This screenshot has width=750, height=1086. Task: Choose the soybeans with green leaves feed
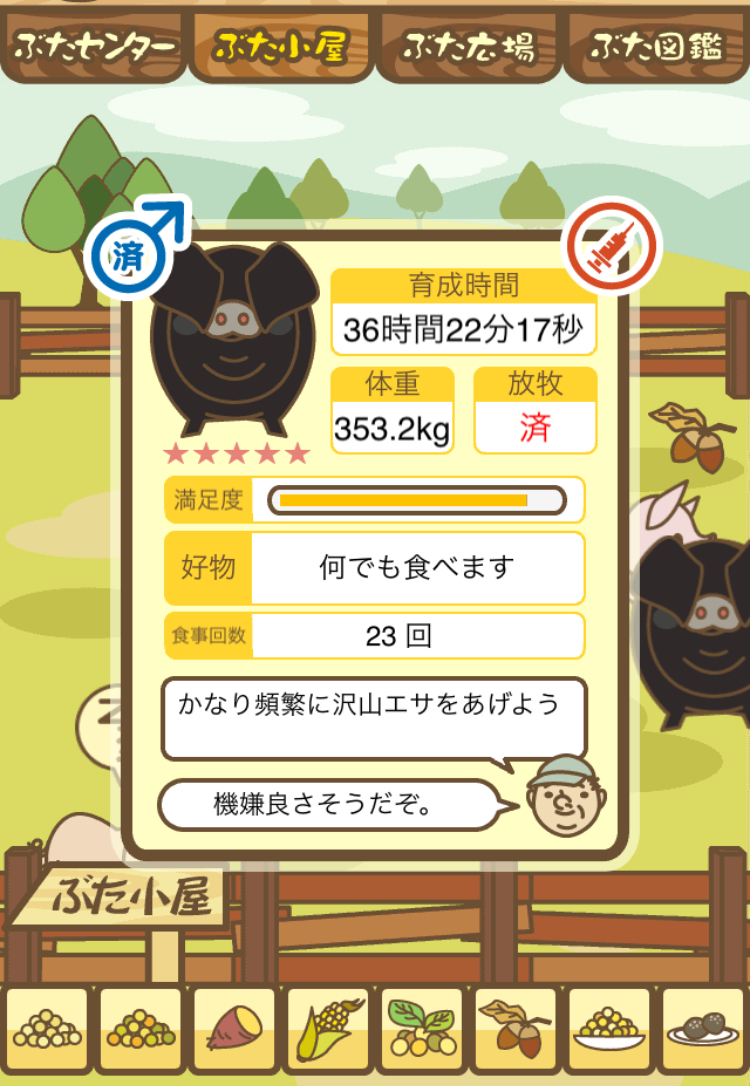pos(421,1030)
